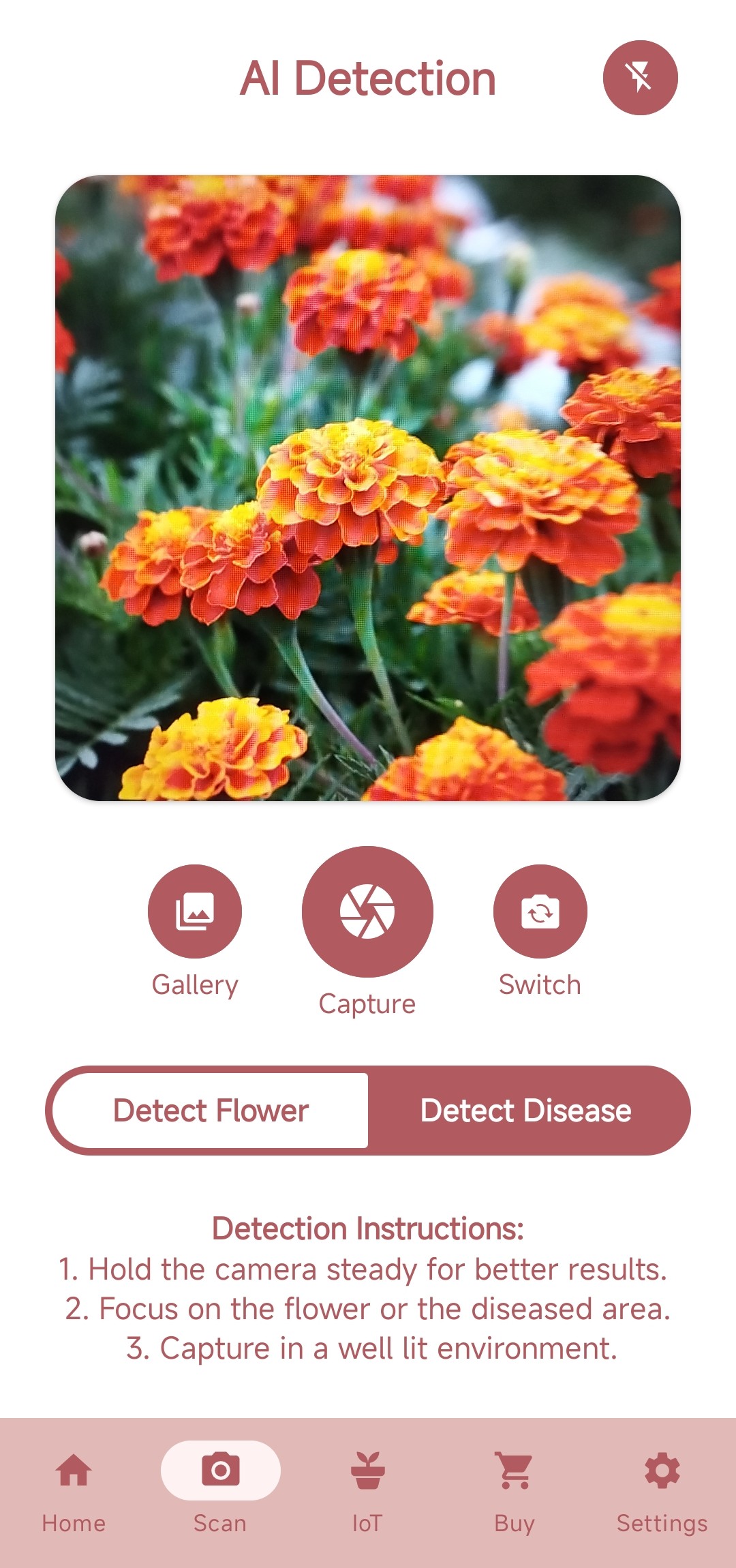Tap the Settings label in bottom bar
736x1568 pixels.
662,1524
